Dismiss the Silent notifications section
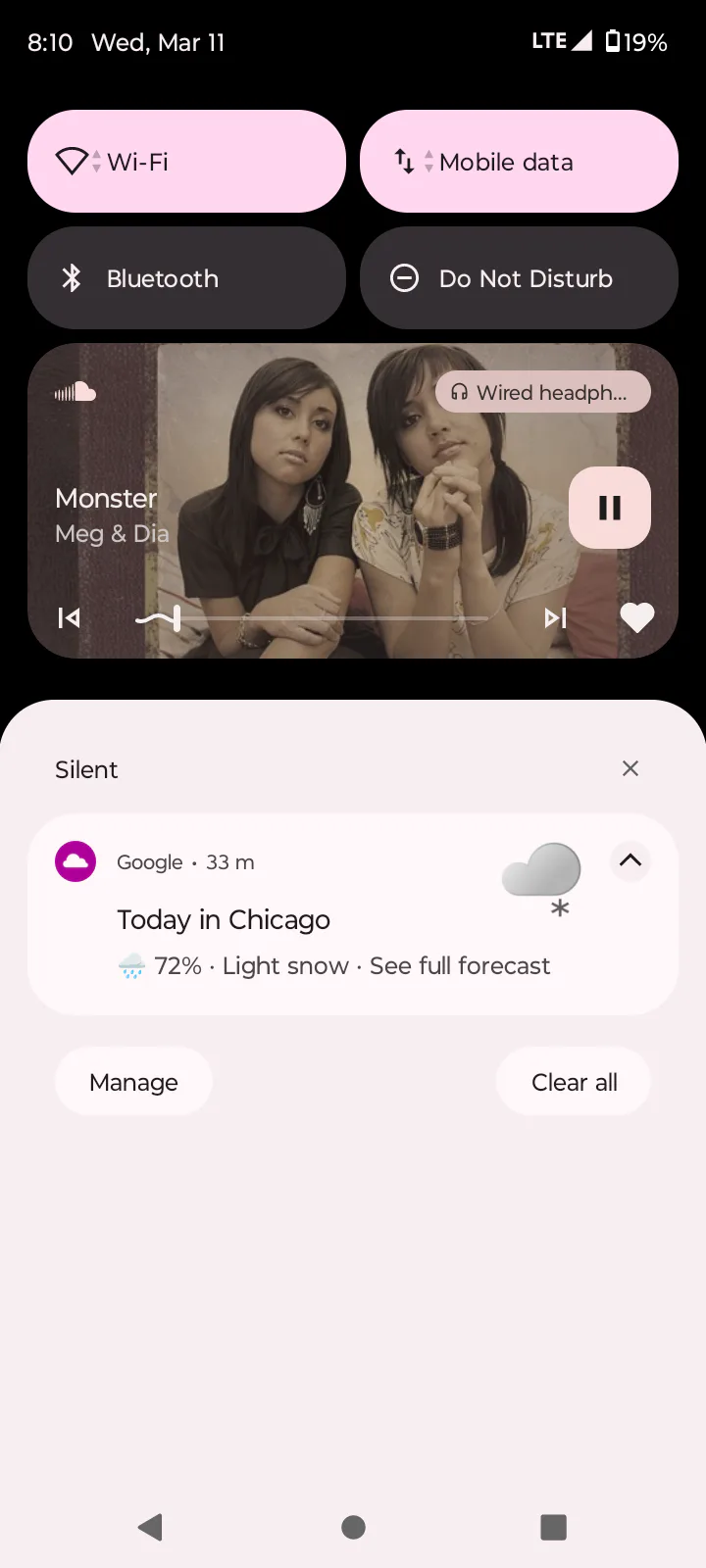706x1568 pixels. pyautogui.click(x=630, y=768)
